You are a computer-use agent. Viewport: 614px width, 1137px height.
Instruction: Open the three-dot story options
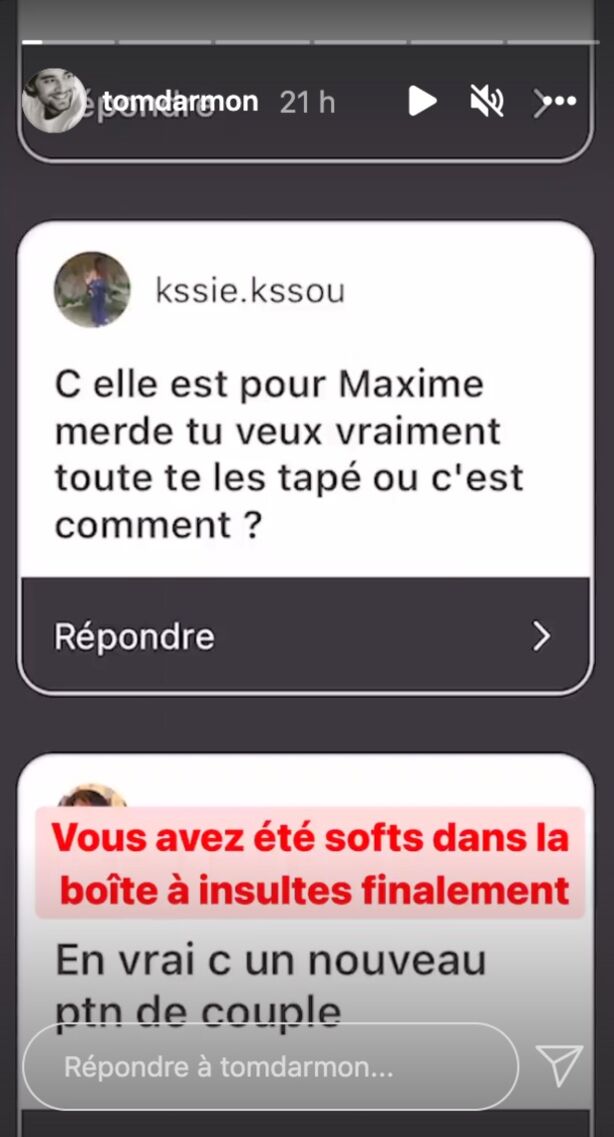[559, 101]
